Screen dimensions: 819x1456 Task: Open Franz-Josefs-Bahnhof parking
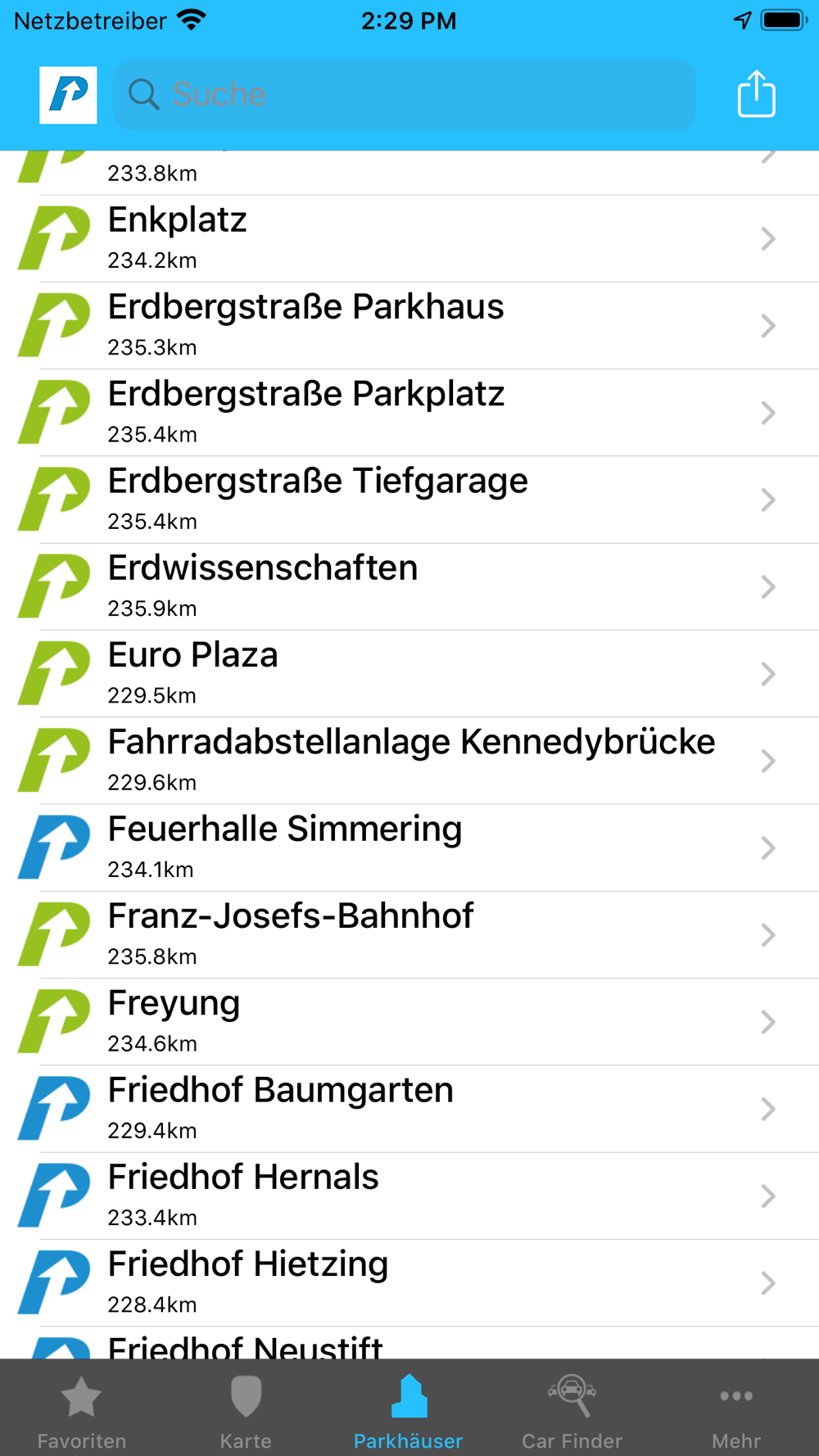click(x=409, y=934)
